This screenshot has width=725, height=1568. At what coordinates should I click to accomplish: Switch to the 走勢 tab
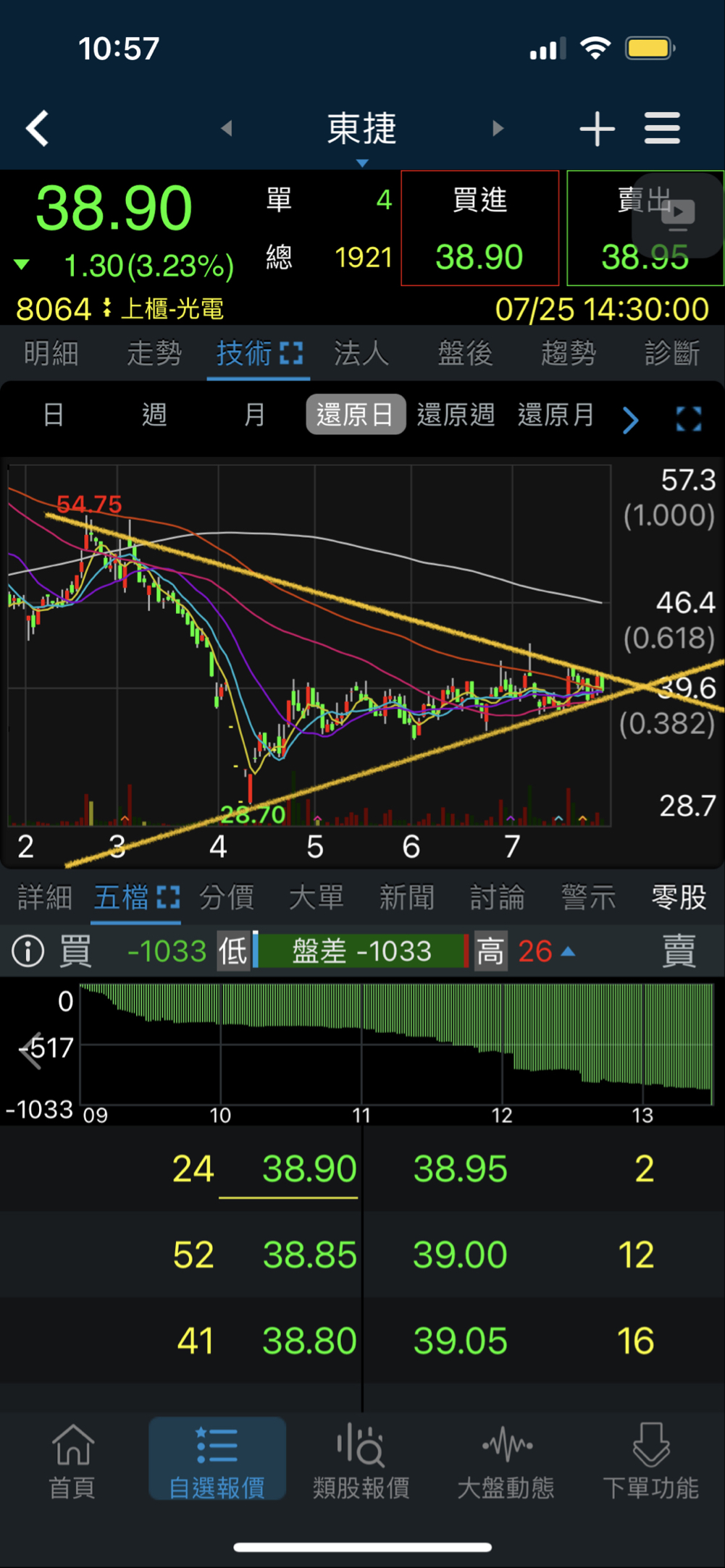coord(154,353)
